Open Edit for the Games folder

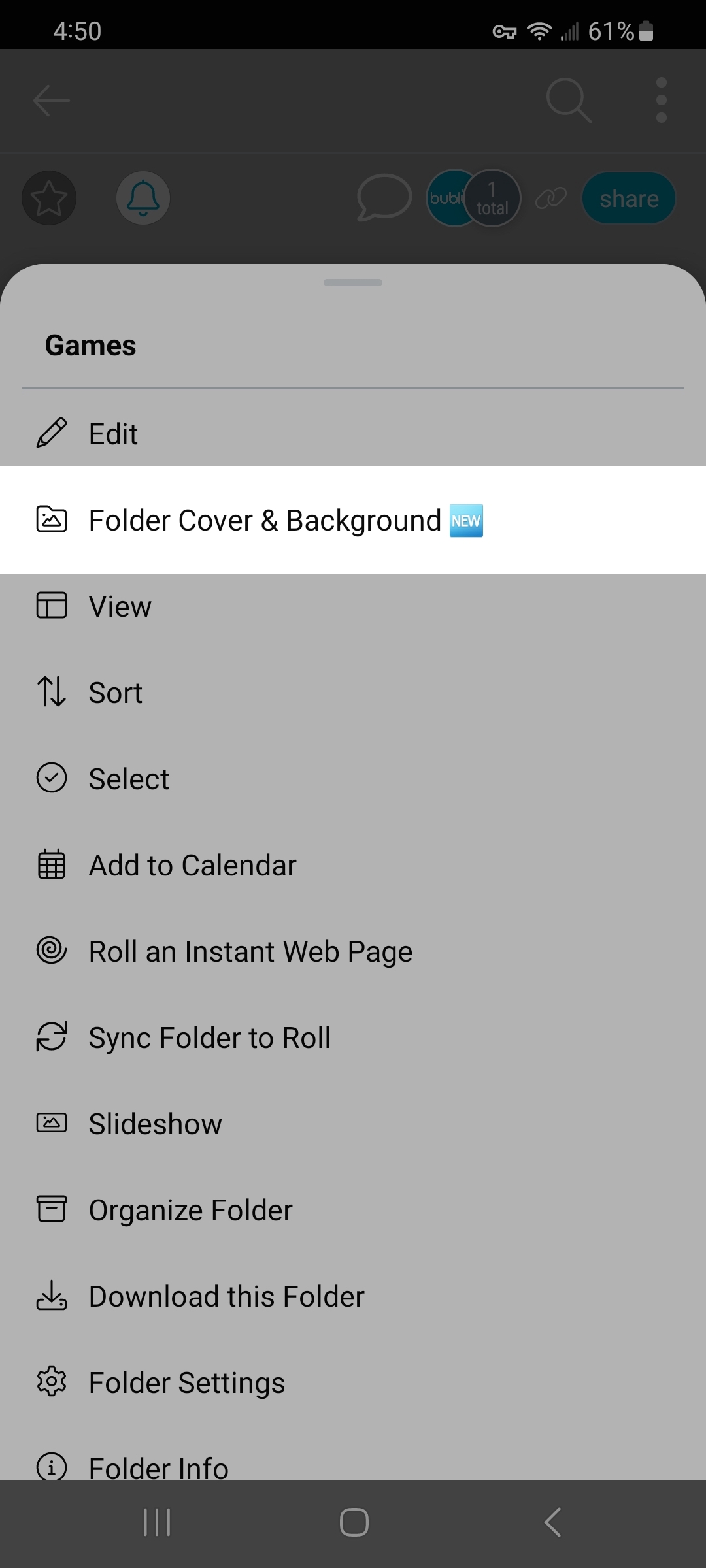[353, 434]
